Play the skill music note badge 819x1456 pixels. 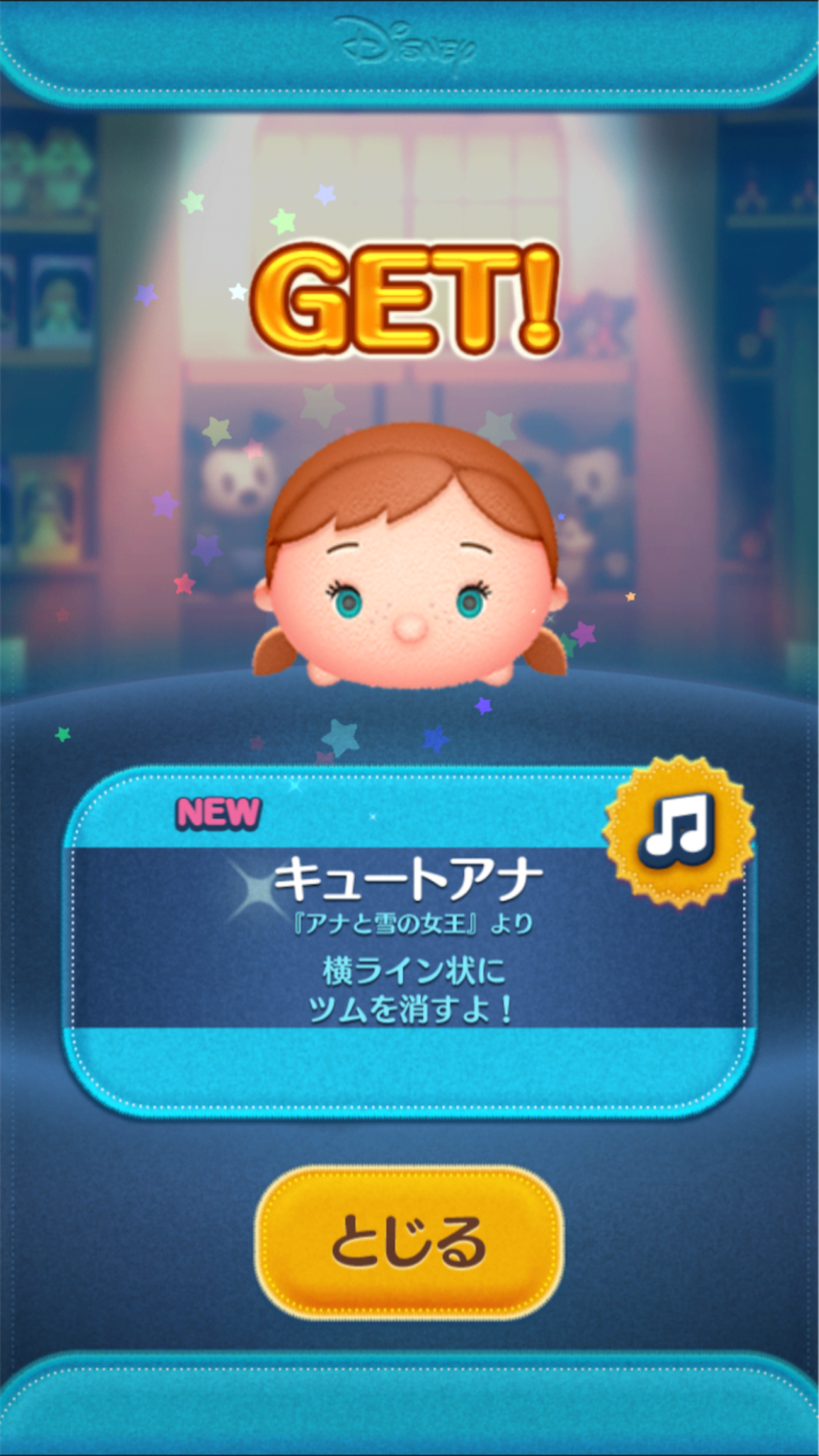point(679,831)
